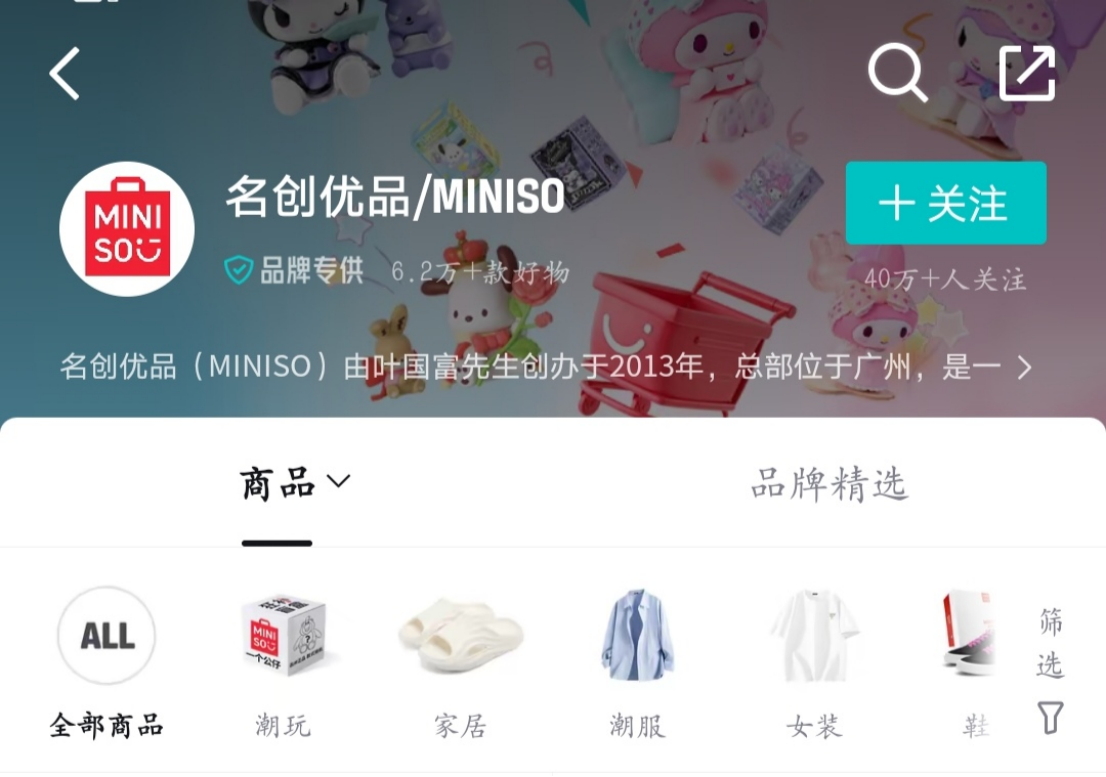Viewport: 1106px width, 777px height.
Task: Follow MINISO with the 关注 button
Action: (945, 203)
